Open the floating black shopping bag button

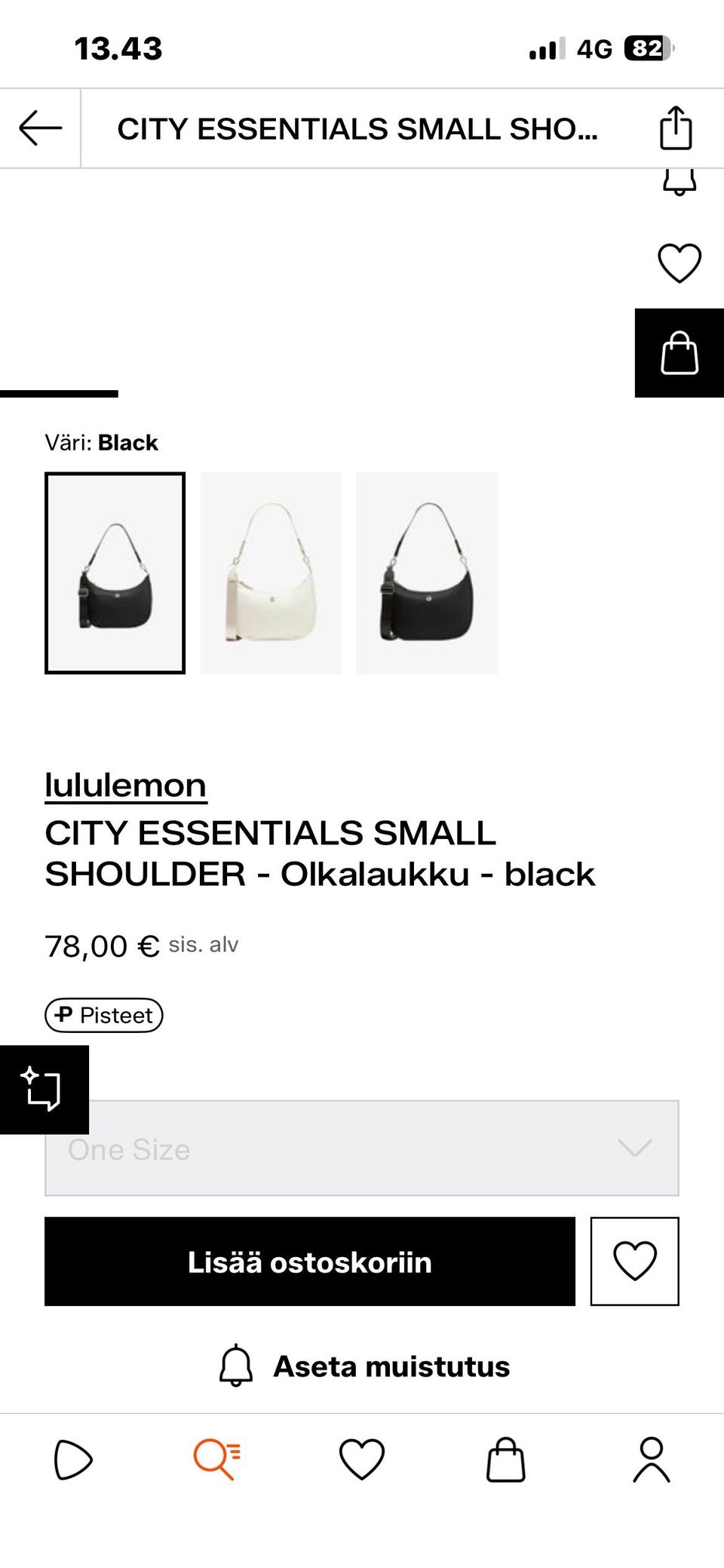click(679, 352)
